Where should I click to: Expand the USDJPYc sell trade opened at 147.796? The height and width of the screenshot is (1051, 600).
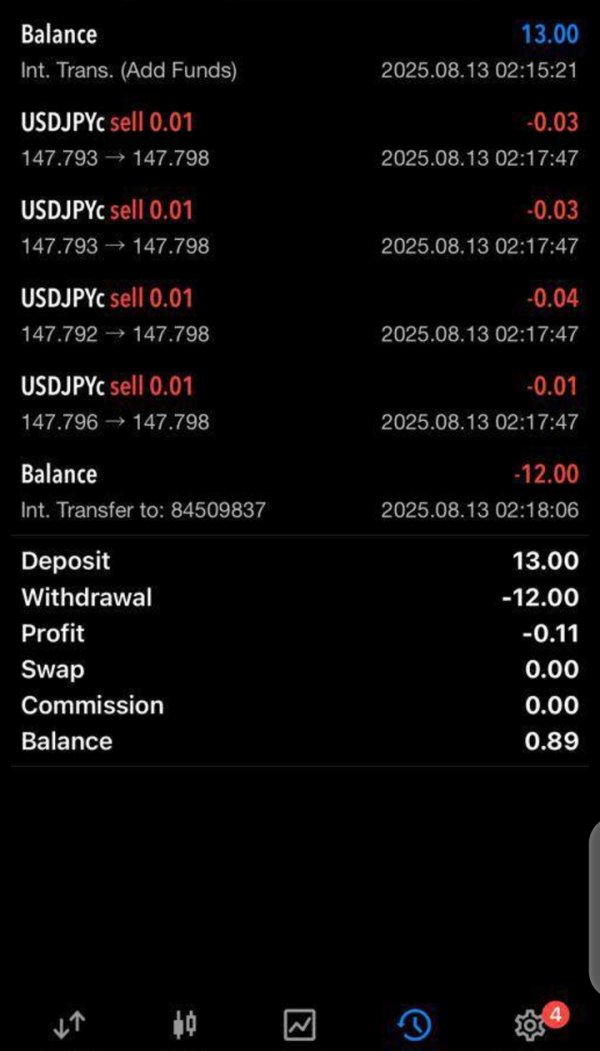(300, 403)
